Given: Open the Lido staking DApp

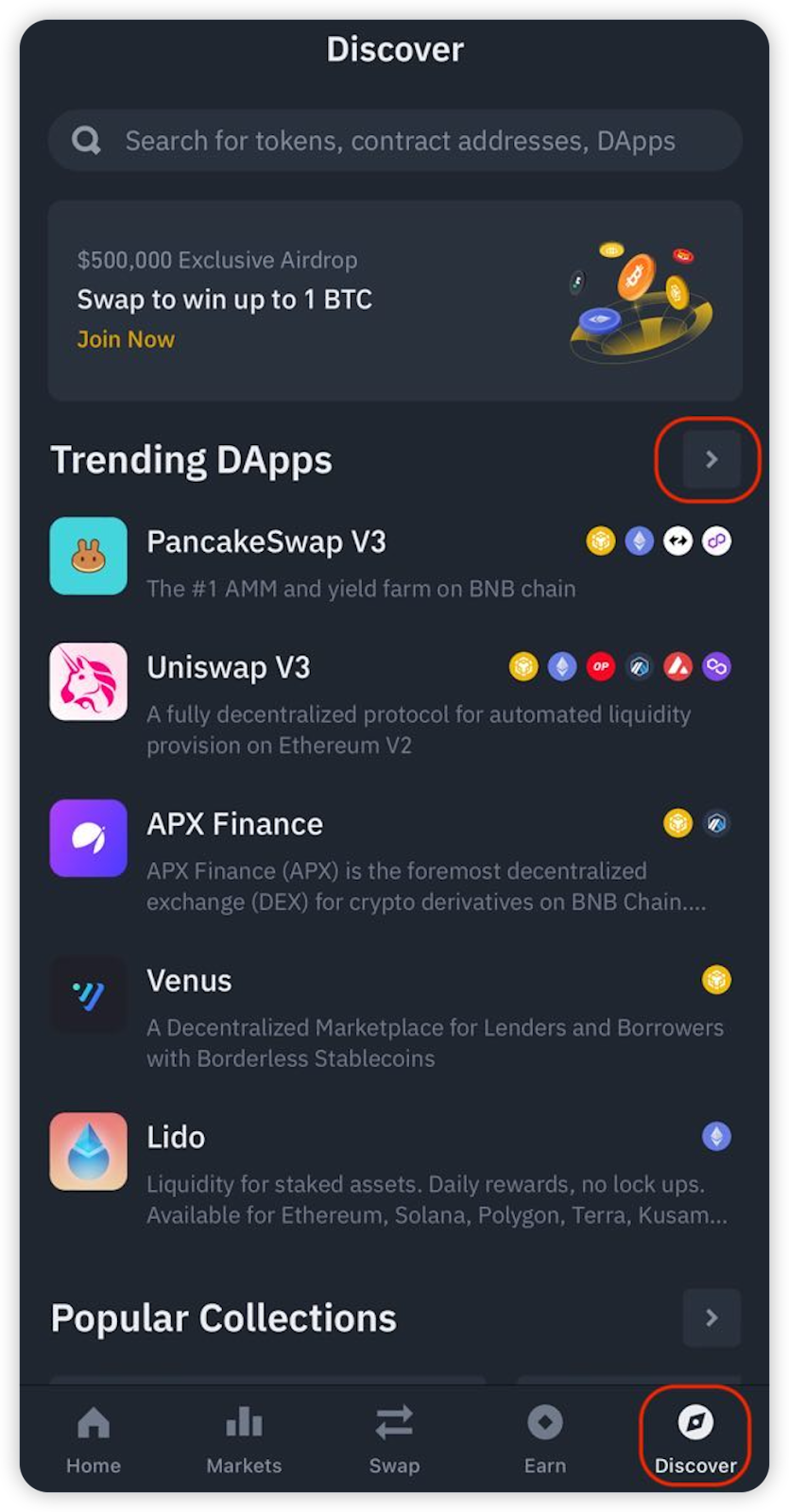Looking at the screenshot, I should click(176, 1138).
